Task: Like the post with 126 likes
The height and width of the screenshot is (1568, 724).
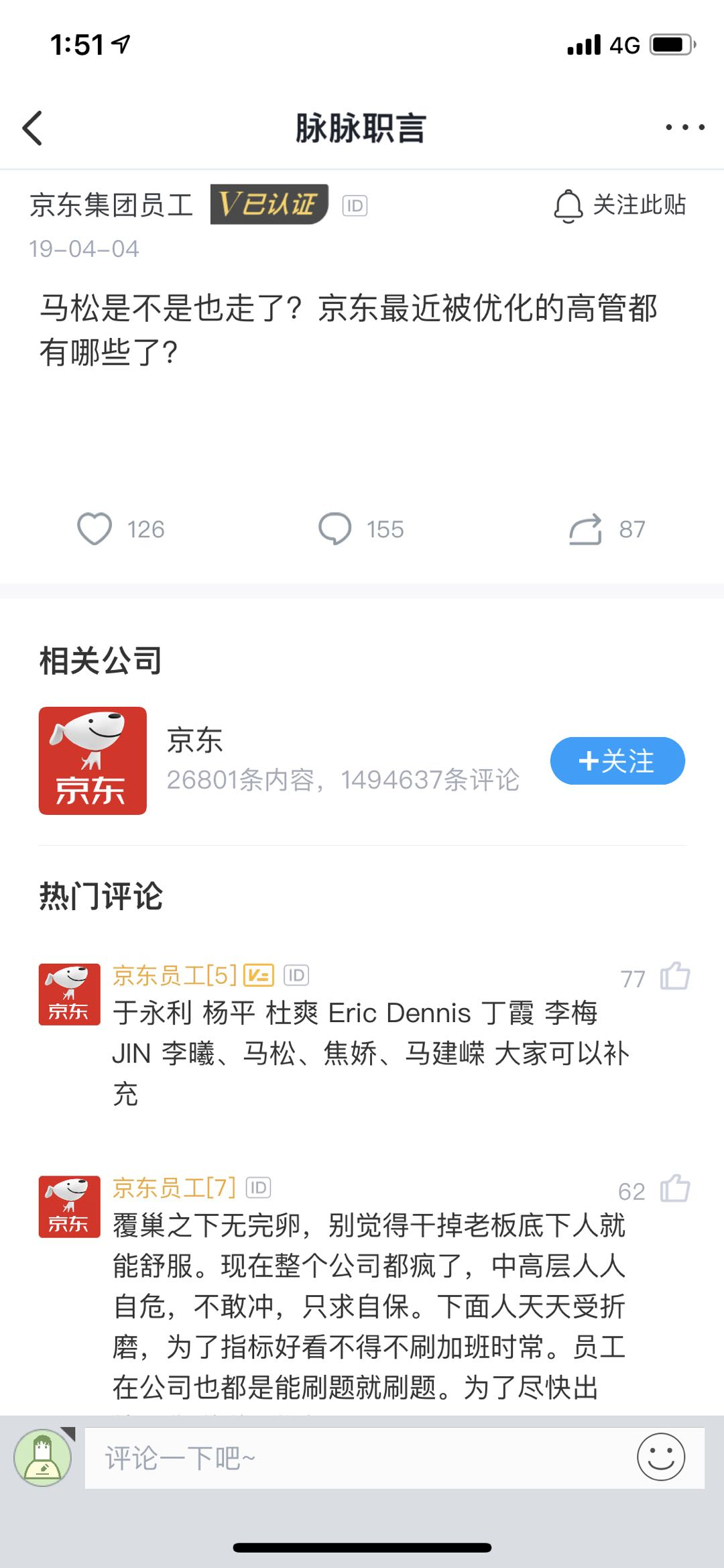Action: tap(95, 529)
